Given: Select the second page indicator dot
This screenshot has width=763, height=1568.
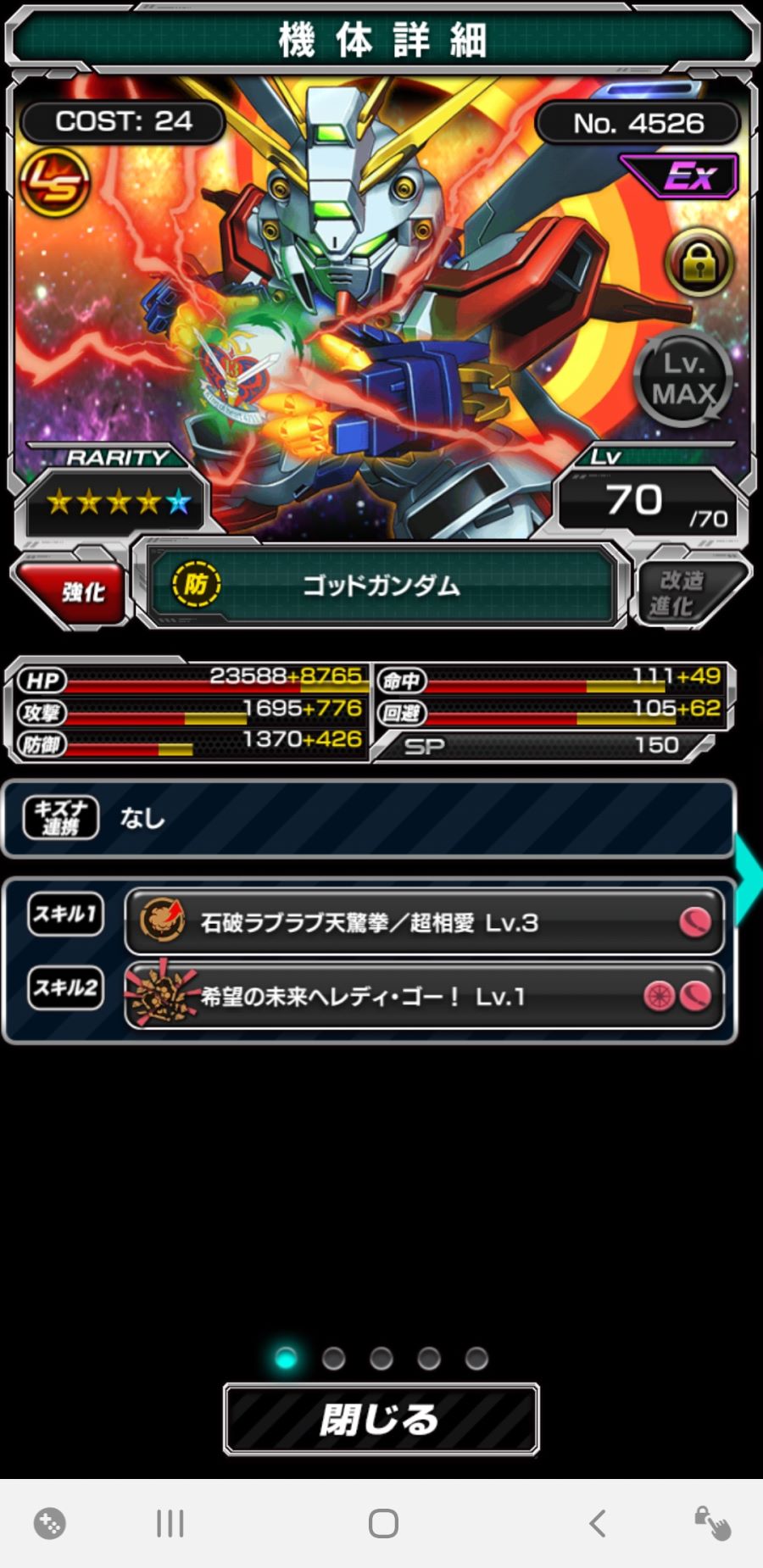Looking at the screenshot, I should (333, 1359).
